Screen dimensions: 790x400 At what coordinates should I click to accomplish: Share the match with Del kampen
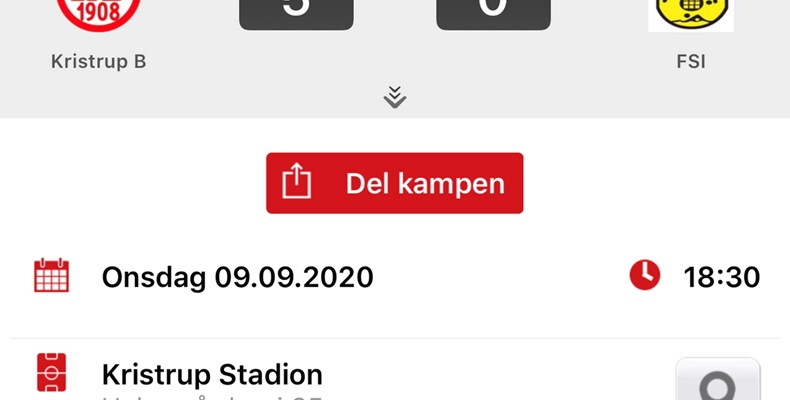[x=394, y=183]
